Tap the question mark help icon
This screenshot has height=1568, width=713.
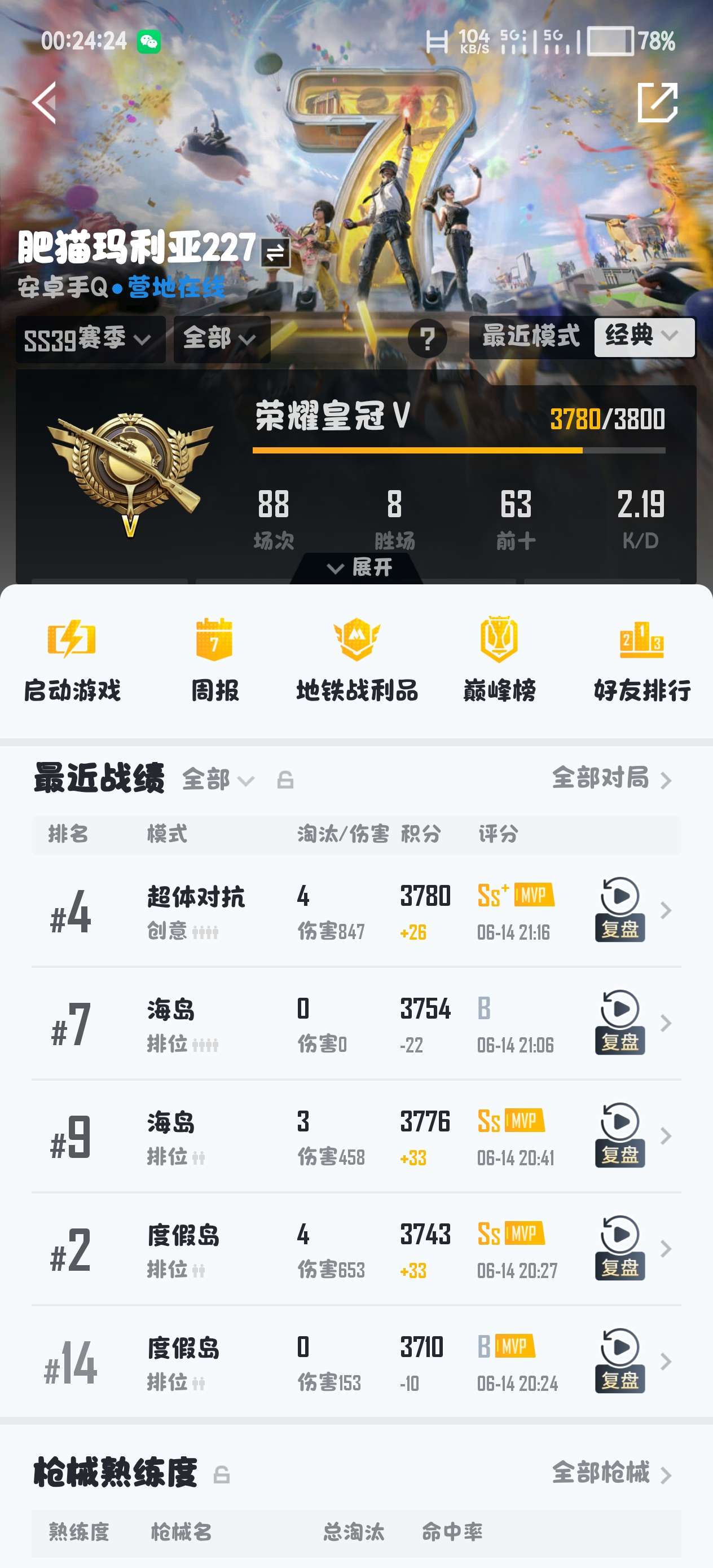pos(428,338)
